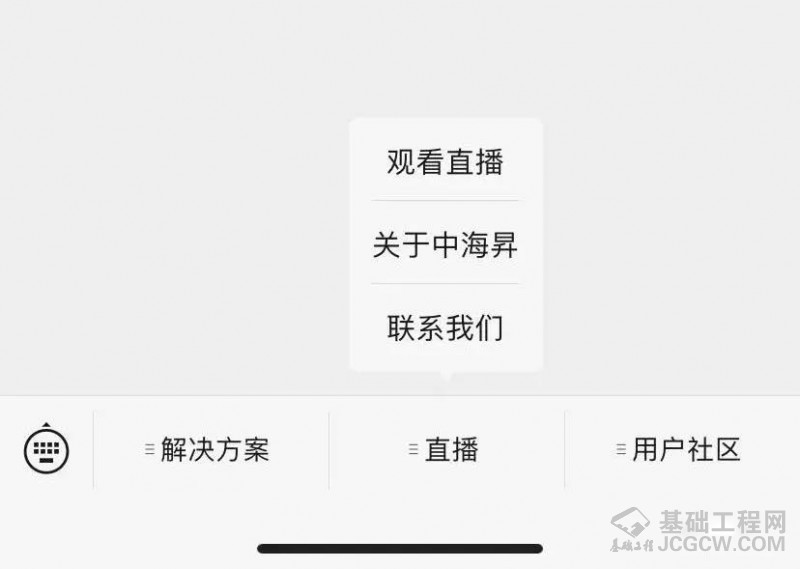Select 观看直播 from the popup

[445, 162]
